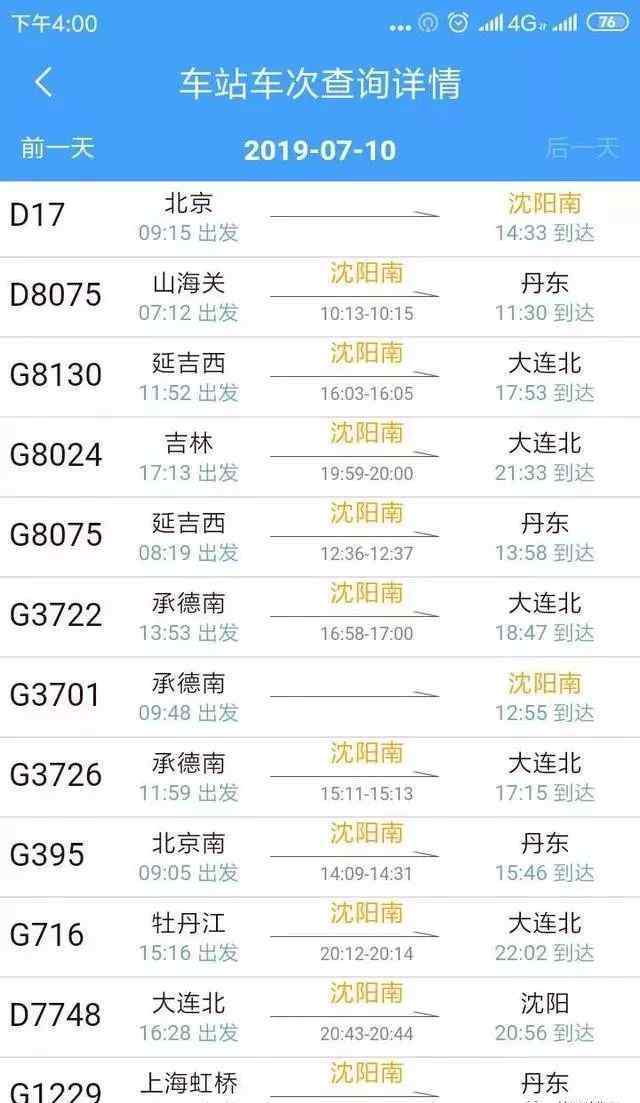The height and width of the screenshot is (1103, 640).
Task: View train G3701 details
Action: click(320, 698)
